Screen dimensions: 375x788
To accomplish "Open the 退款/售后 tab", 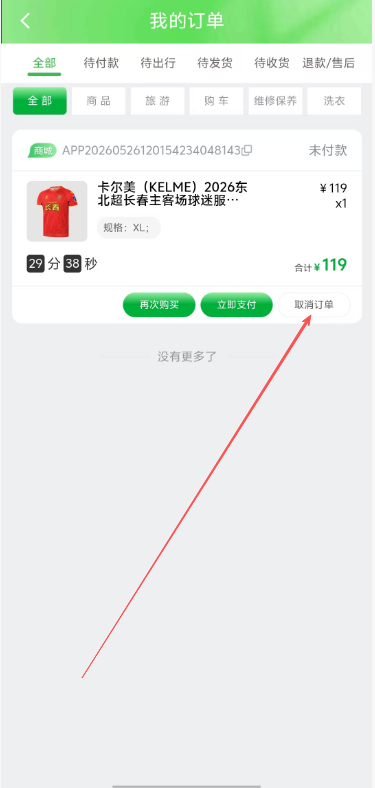I will click(x=328, y=63).
